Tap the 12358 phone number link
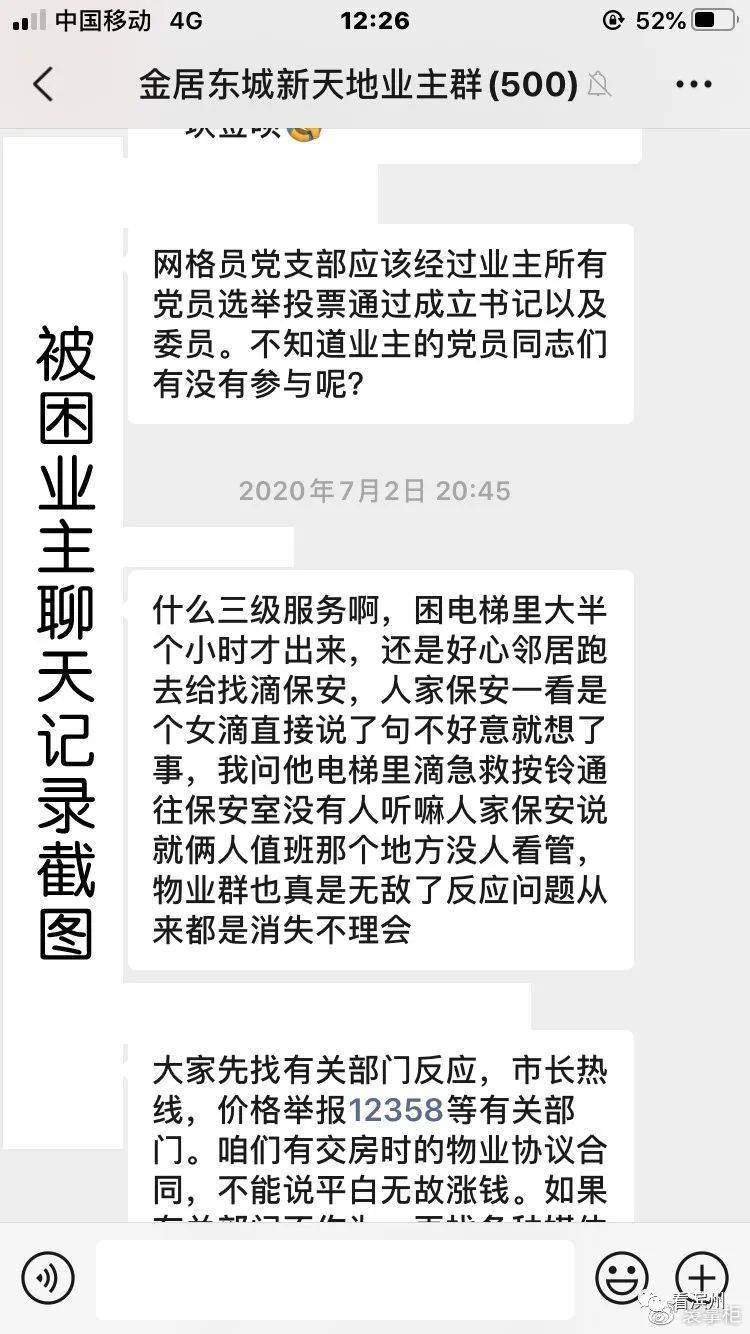The image size is (750, 1334). (x=395, y=1110)
